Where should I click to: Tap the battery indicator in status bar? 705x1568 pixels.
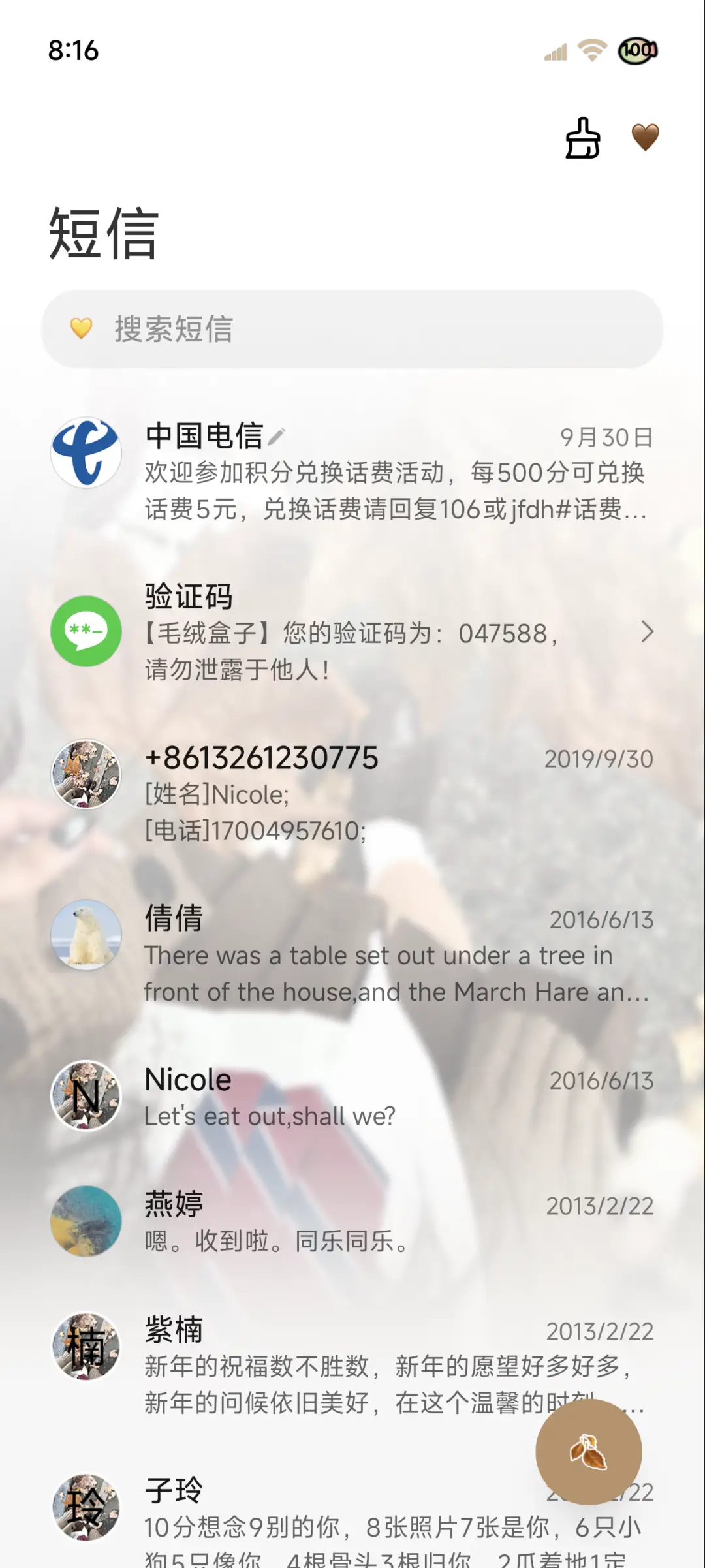pyautogui.click(x=636, y=51)
